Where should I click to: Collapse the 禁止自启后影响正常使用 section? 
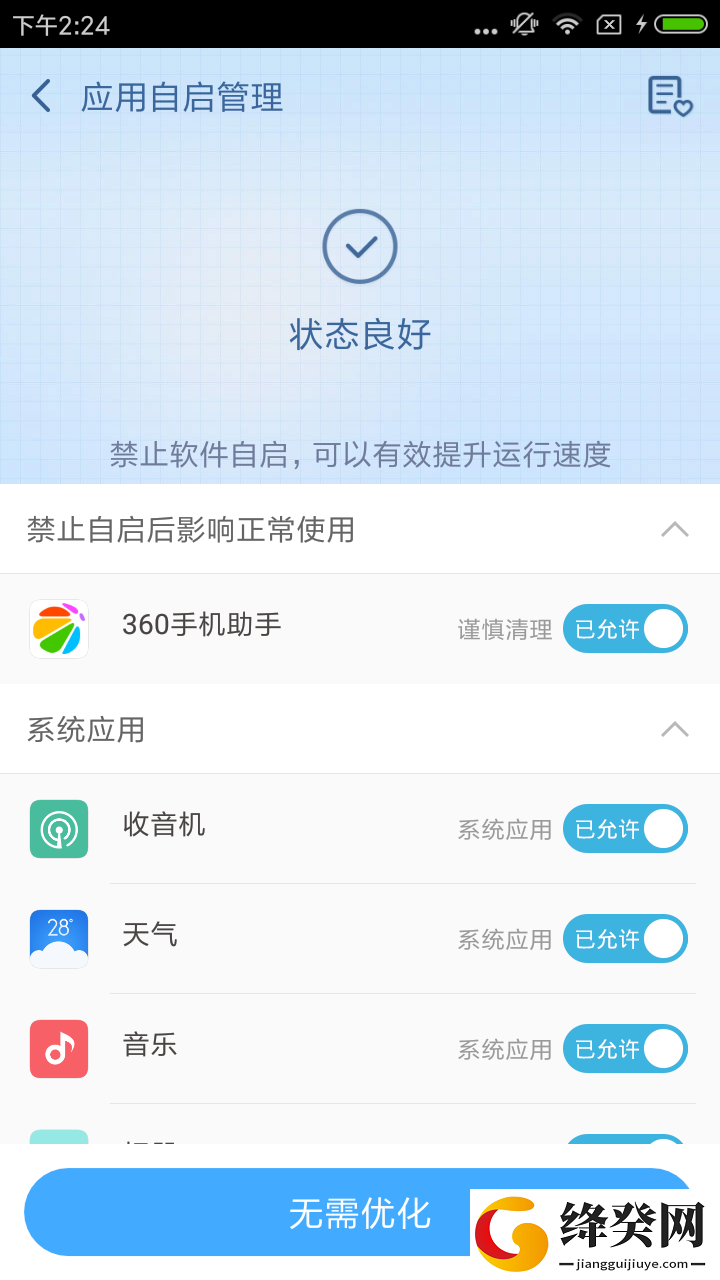click(x=675, y=529)
